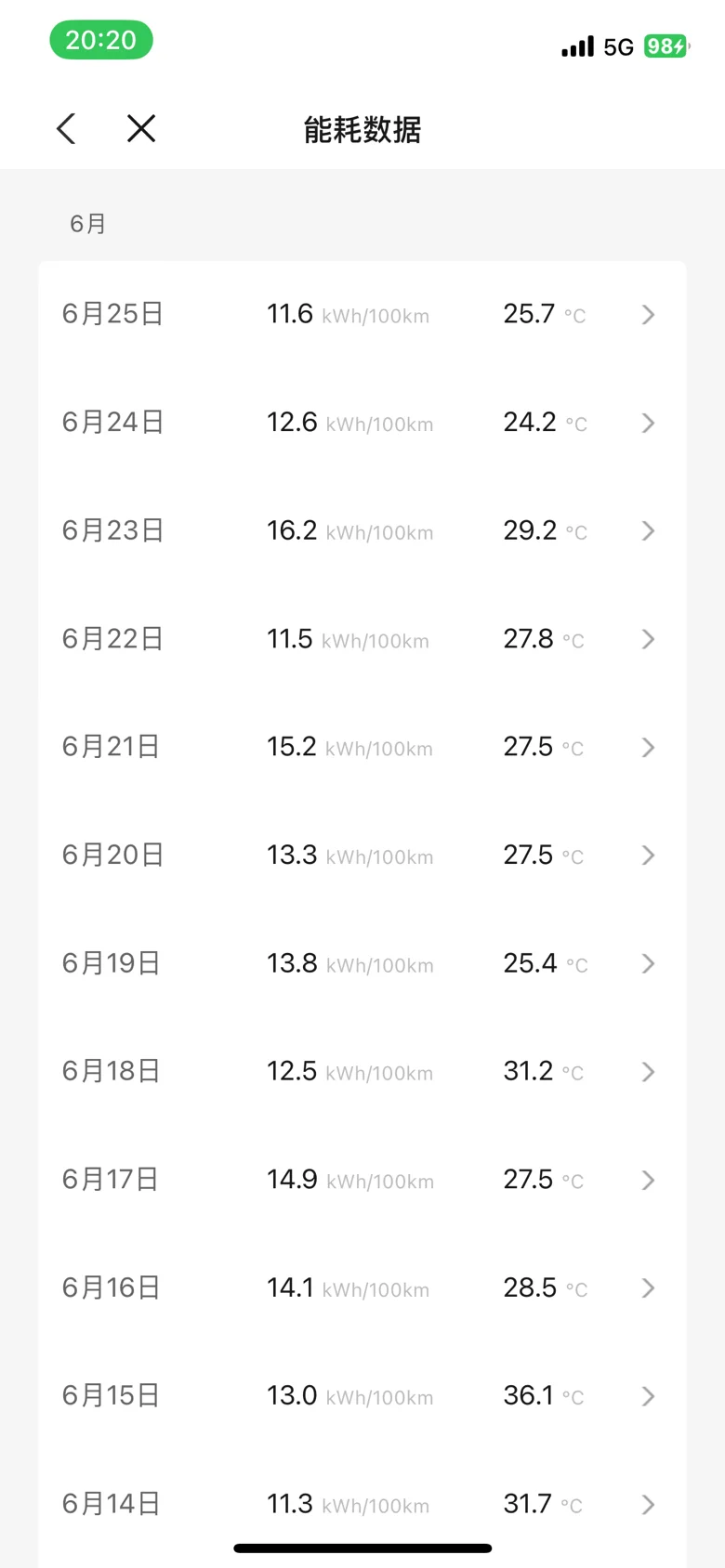View details for 6月20日
The width and height of the screenshot is (725, 1568).
362,856
